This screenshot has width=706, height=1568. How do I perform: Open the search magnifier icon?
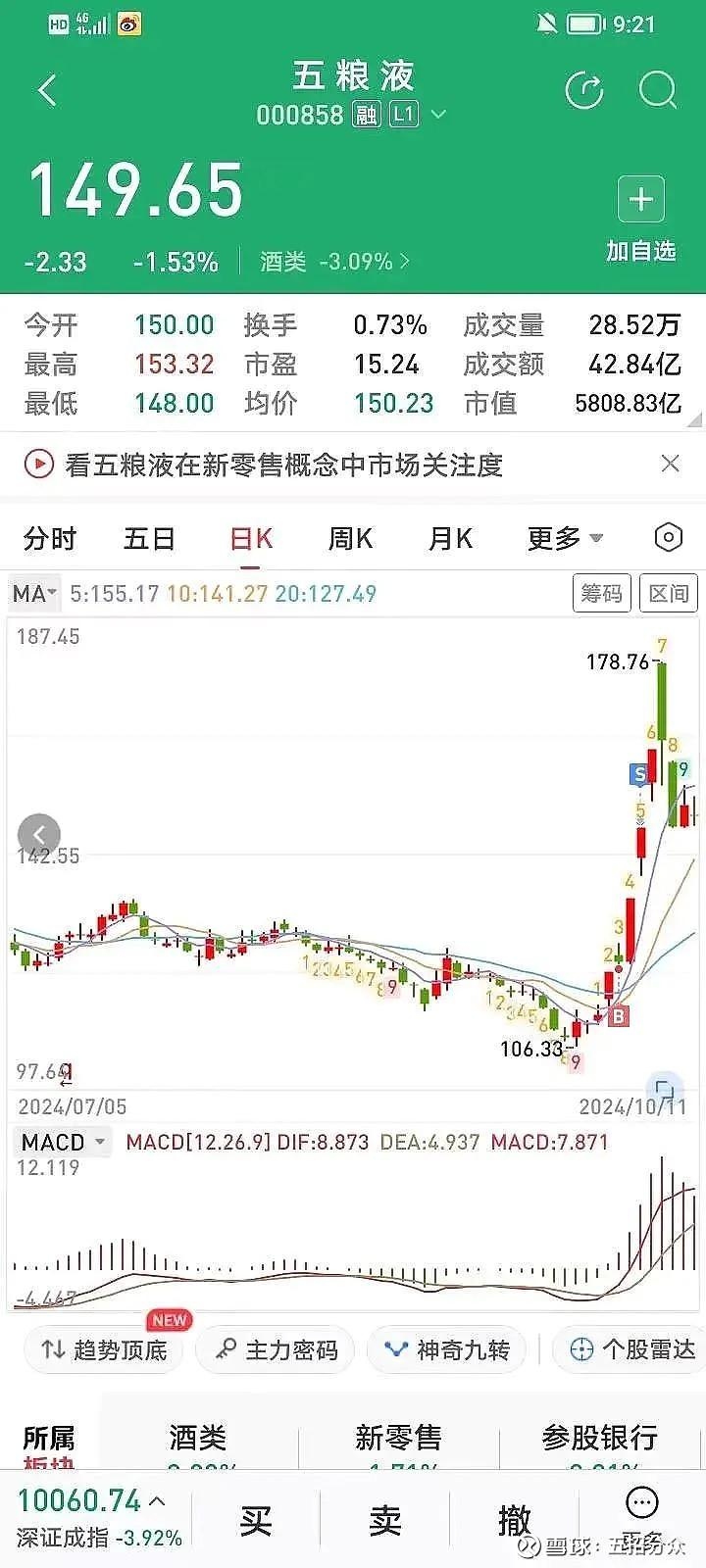(x=658, y=91)
